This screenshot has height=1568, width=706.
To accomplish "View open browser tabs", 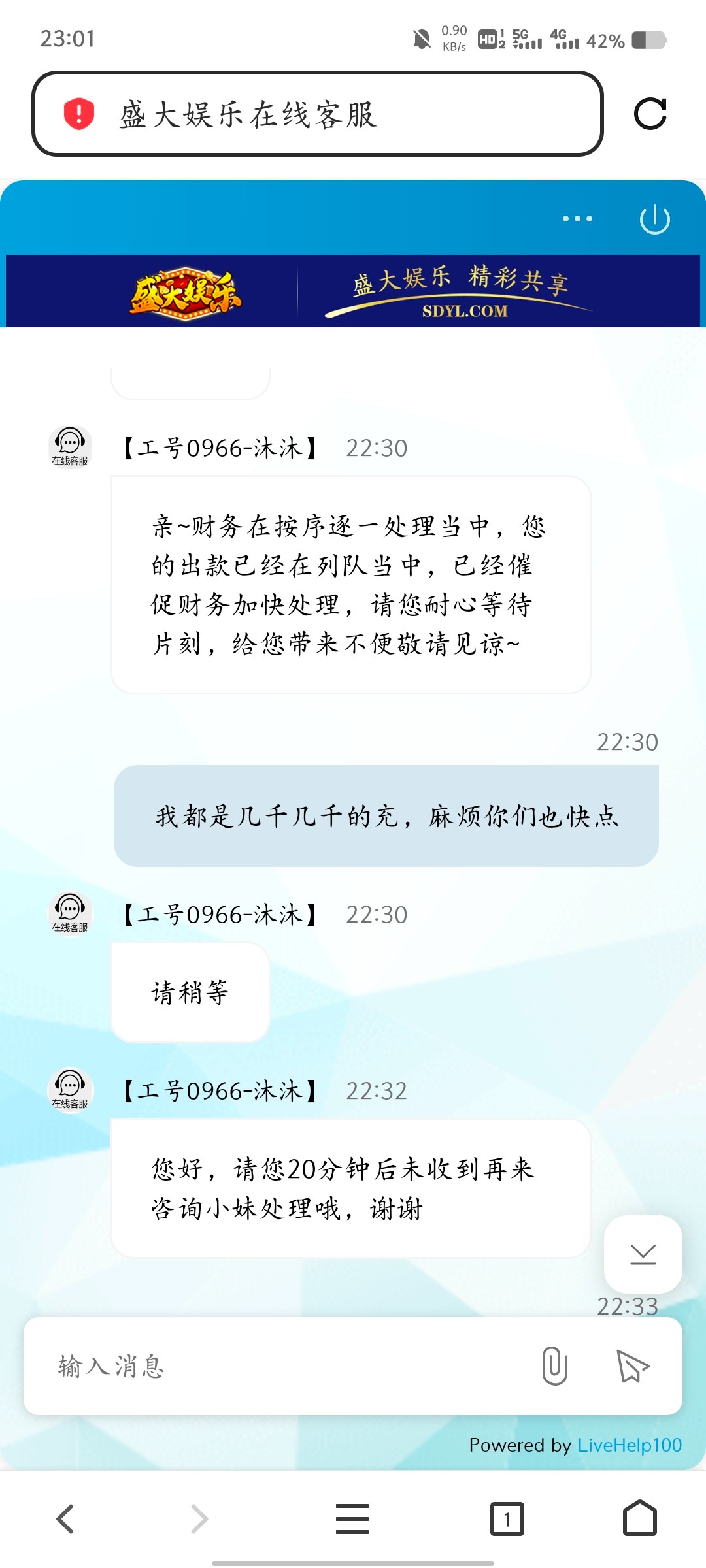I will 507,1519.
